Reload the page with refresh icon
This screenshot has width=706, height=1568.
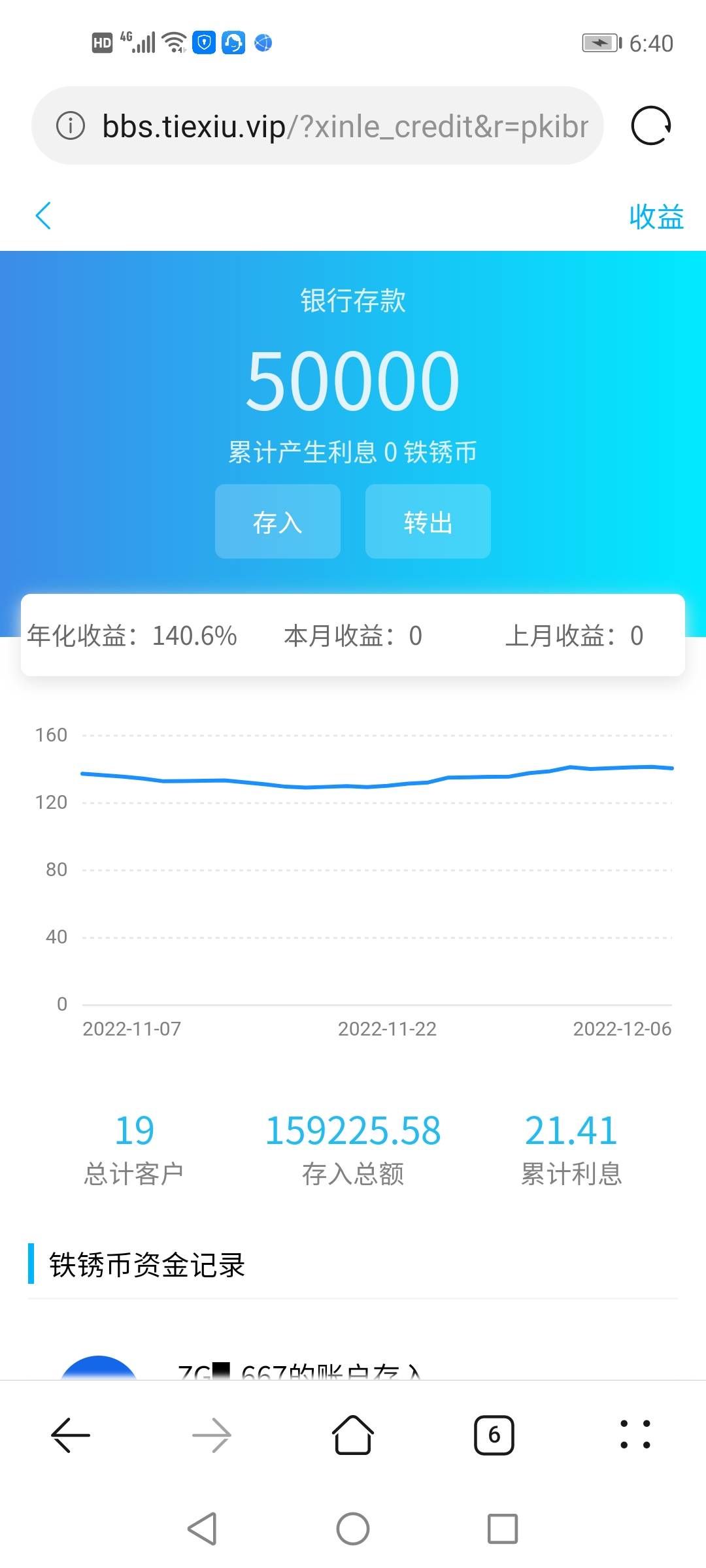point(651,125)
